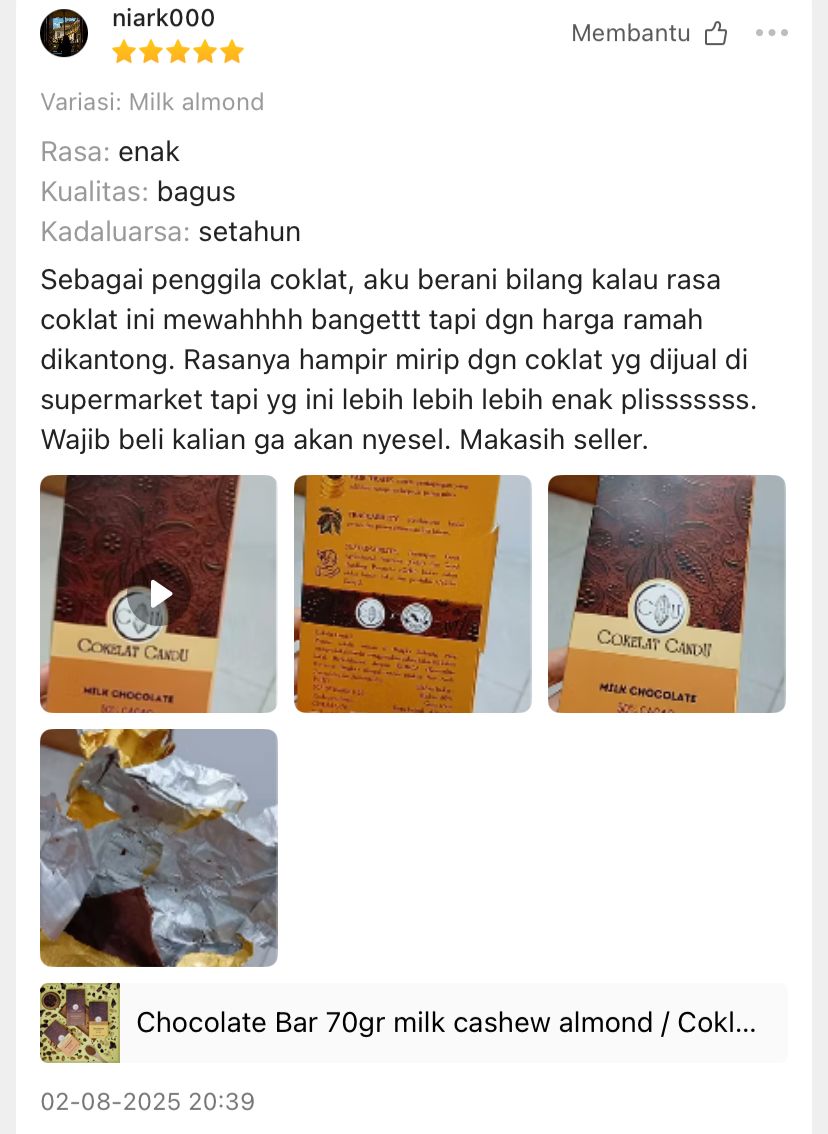Open the third Cokelat Candu box photo

pyautogui.click(x=666, y=594)
